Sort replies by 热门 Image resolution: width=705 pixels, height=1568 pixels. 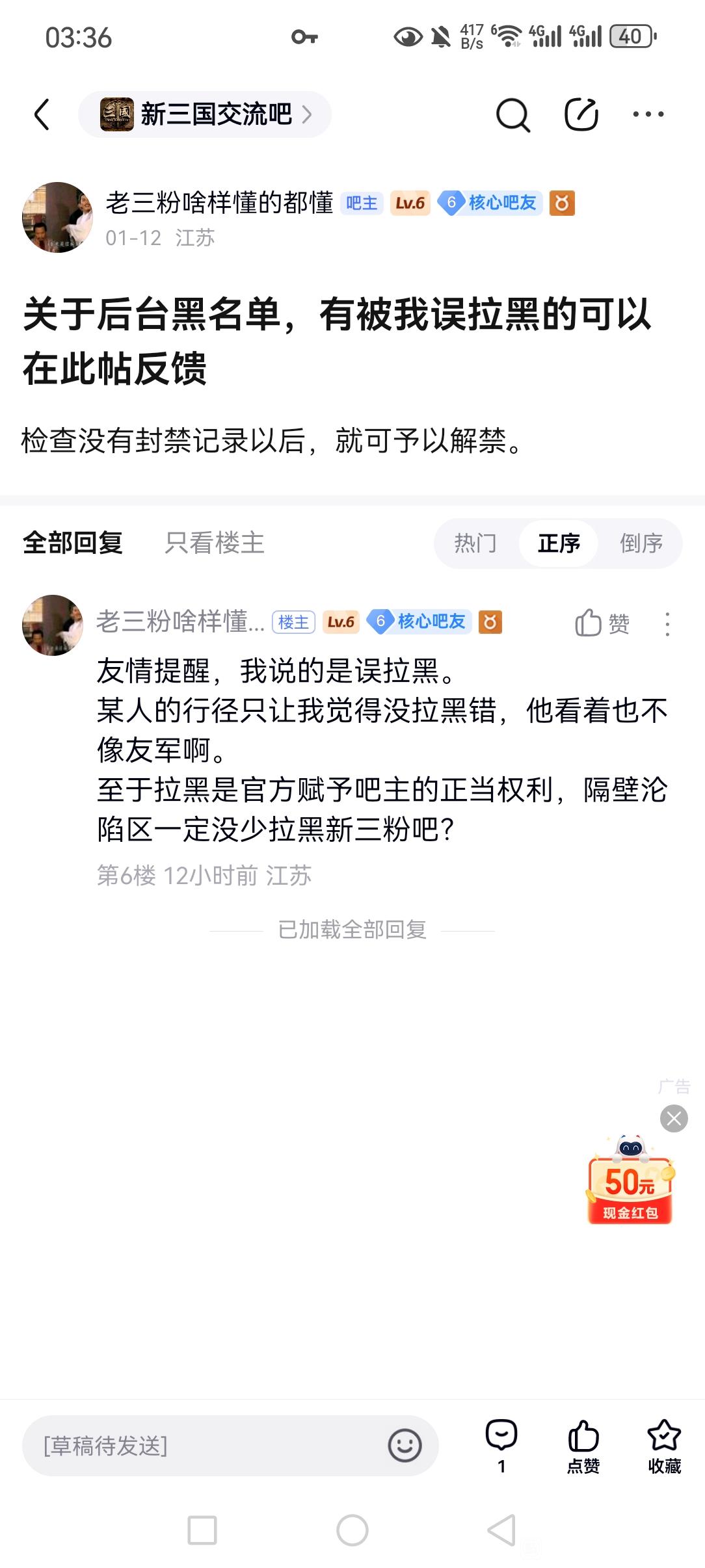pos(475,543)
